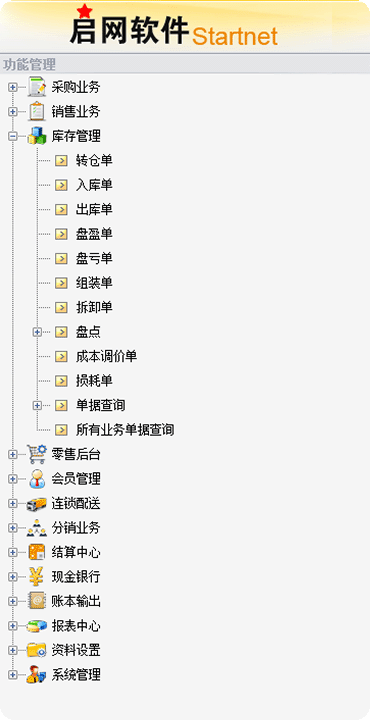
Task: Open 组装单
Action: pyautogui.click(x=94, y=283)
